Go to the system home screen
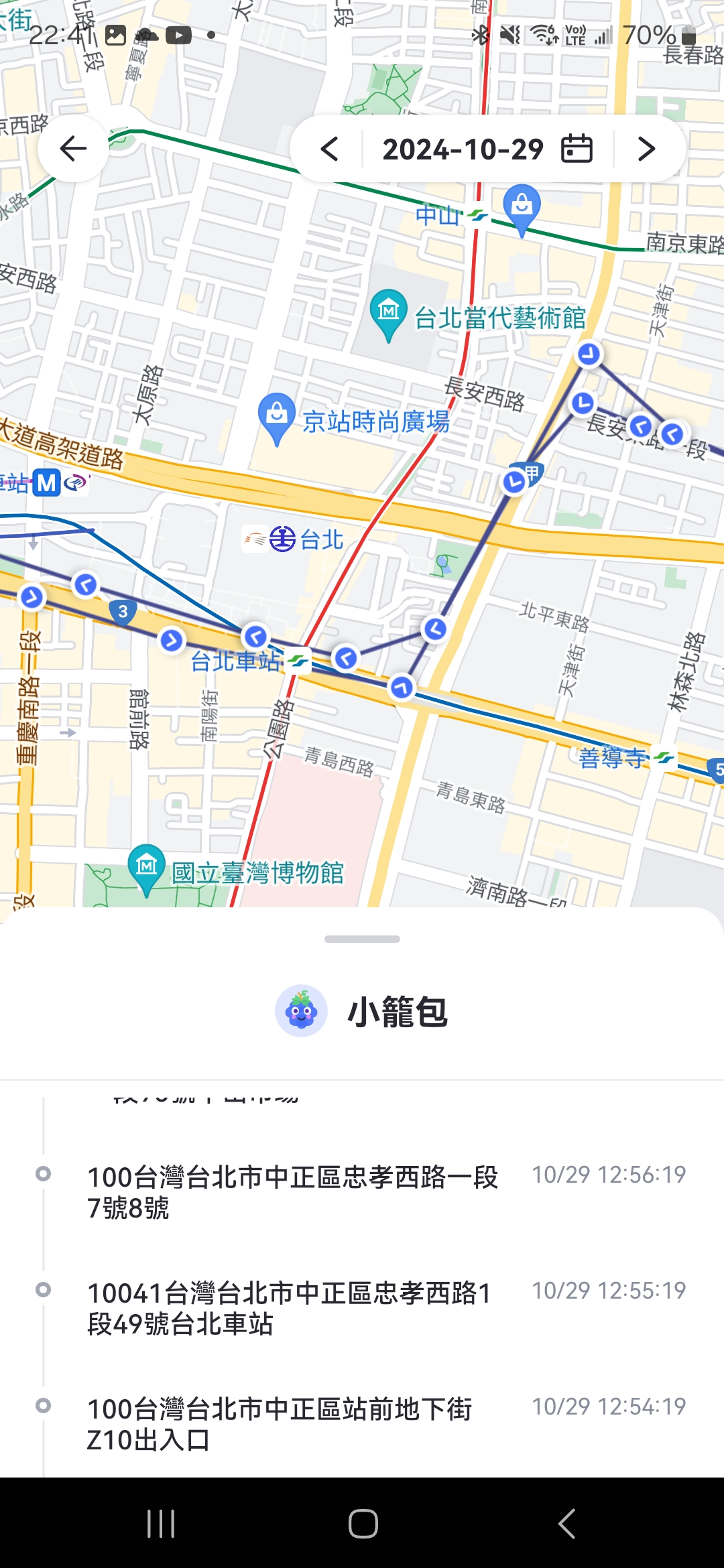 tap(363, 1523)
